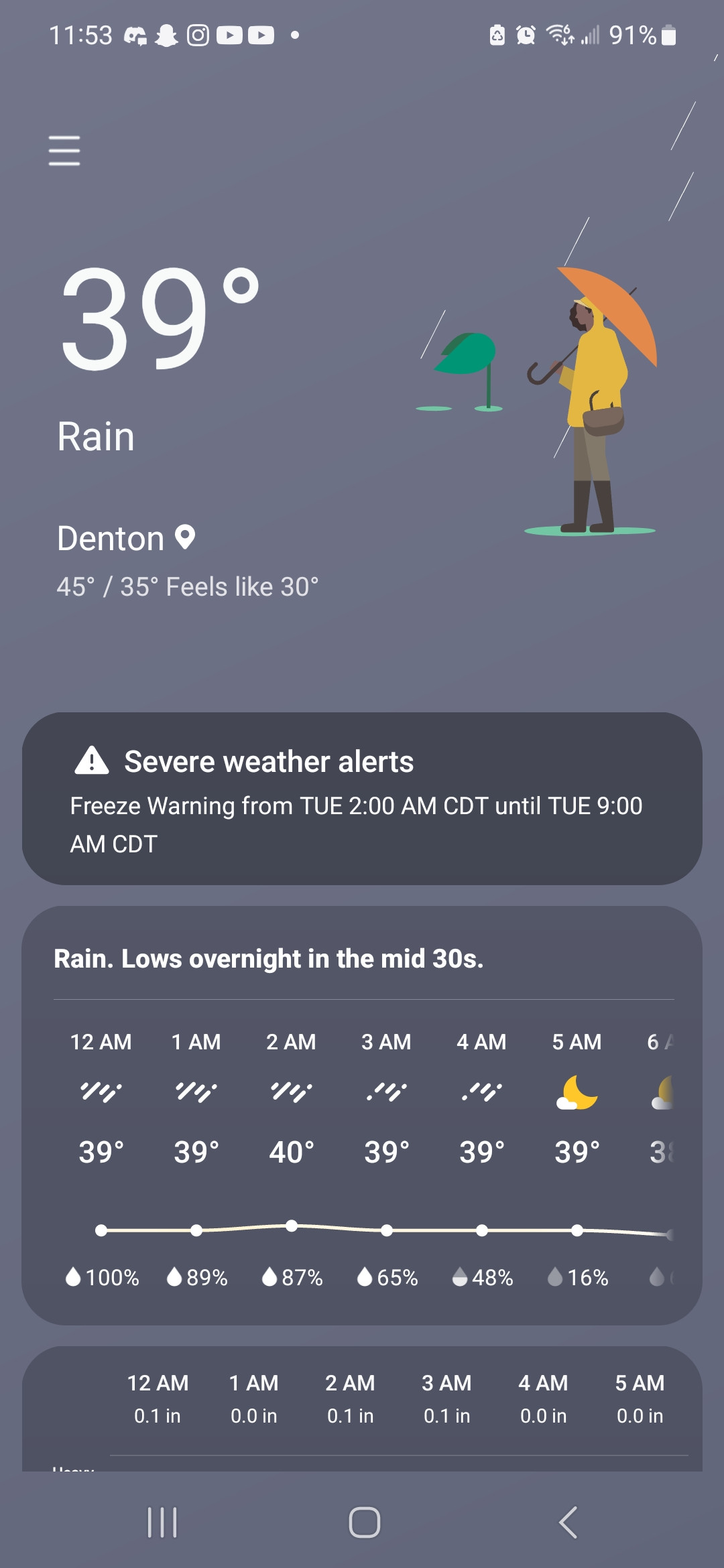This screenshot has height=1568, width=724.
Task: Go back using the system back button
Action: [568, 1522]
